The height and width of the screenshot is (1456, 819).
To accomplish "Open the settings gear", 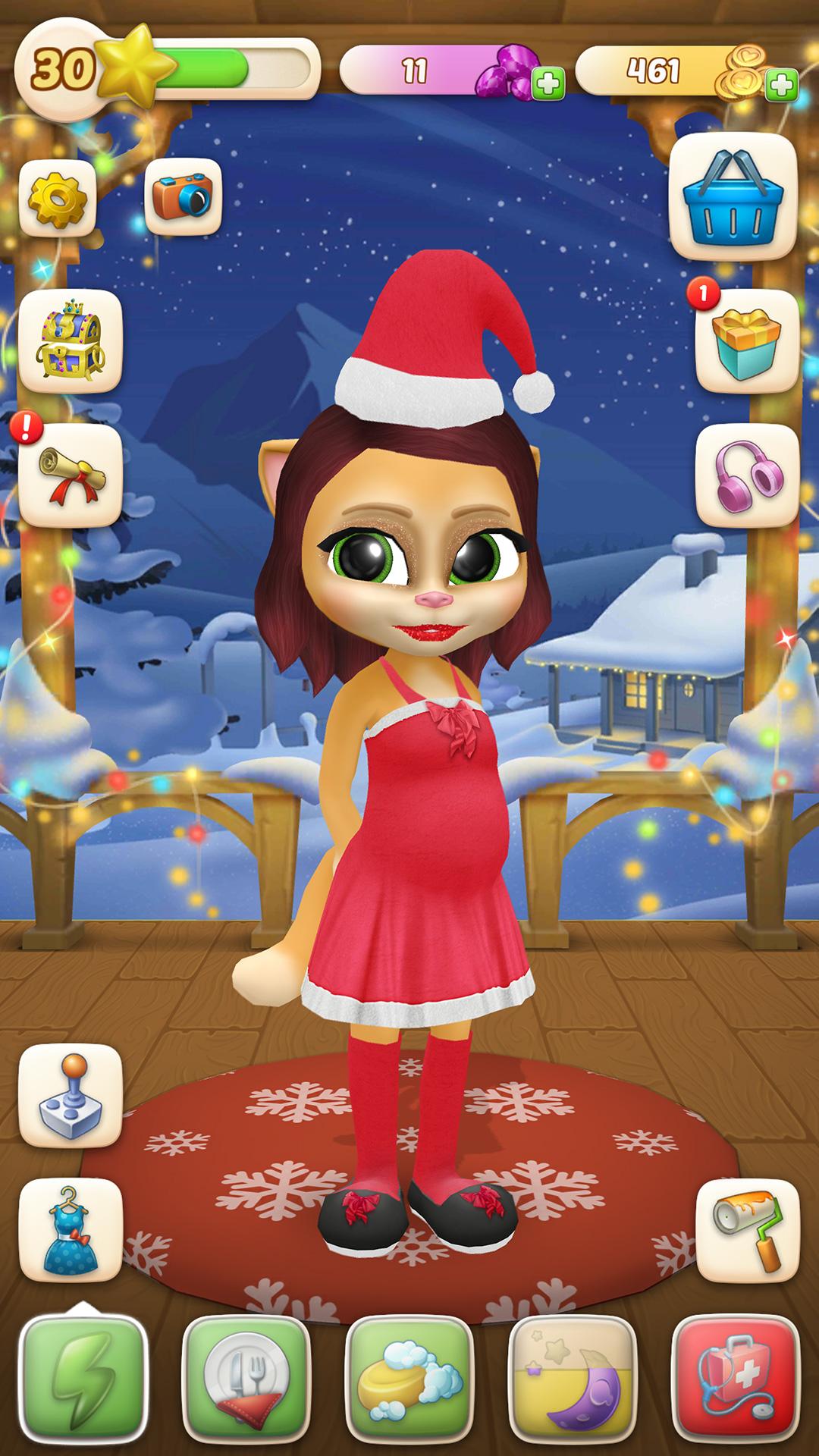I will (x=58, y=199).
